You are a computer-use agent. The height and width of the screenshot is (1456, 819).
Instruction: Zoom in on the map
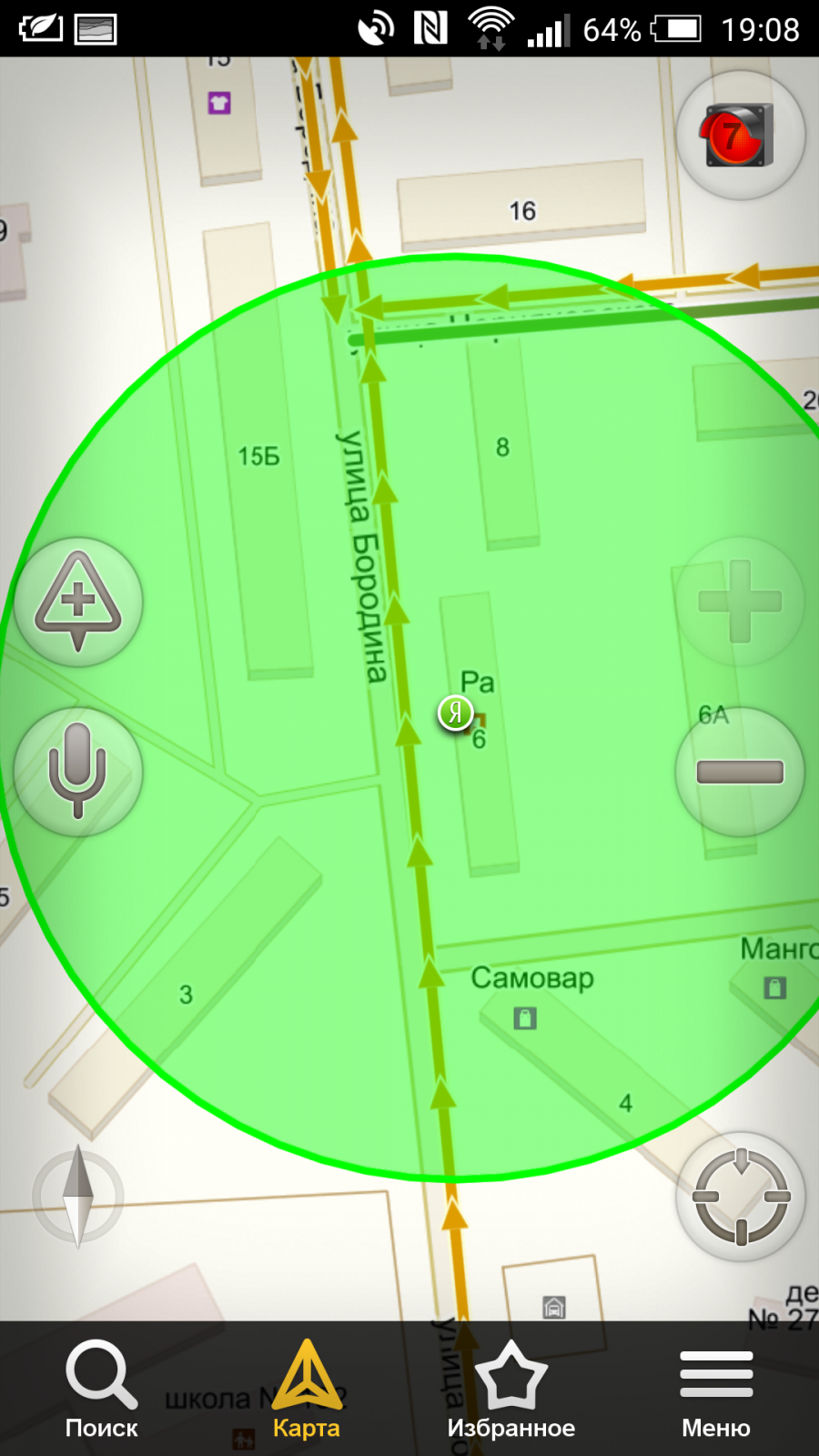click(740, 602)
